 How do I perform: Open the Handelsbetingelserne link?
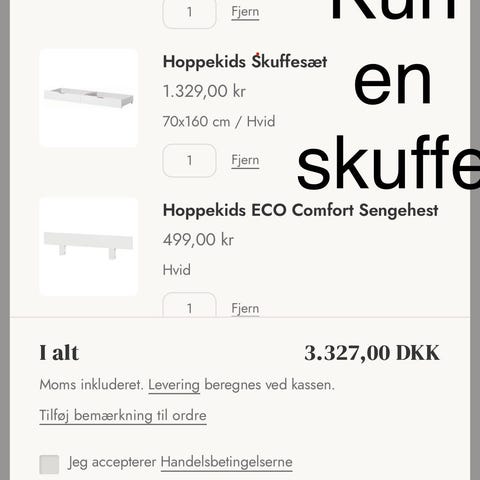click(227, 462)
